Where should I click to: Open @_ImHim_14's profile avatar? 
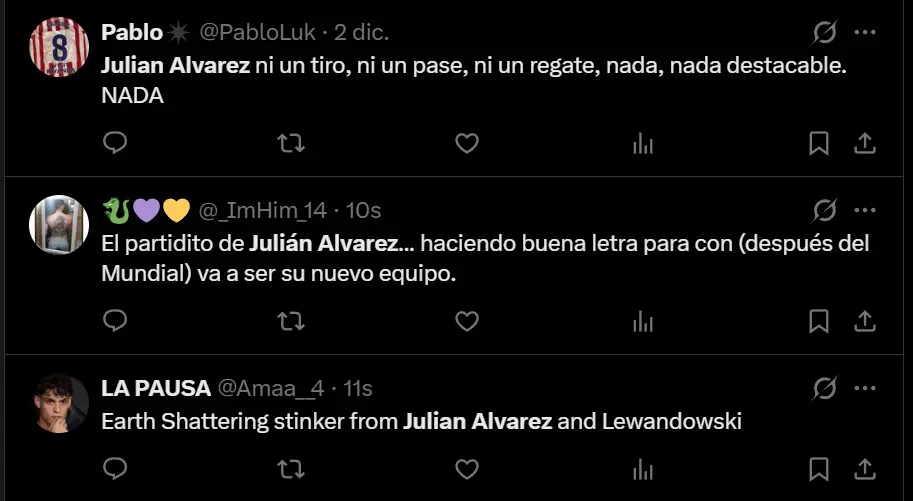coord(59,224)
